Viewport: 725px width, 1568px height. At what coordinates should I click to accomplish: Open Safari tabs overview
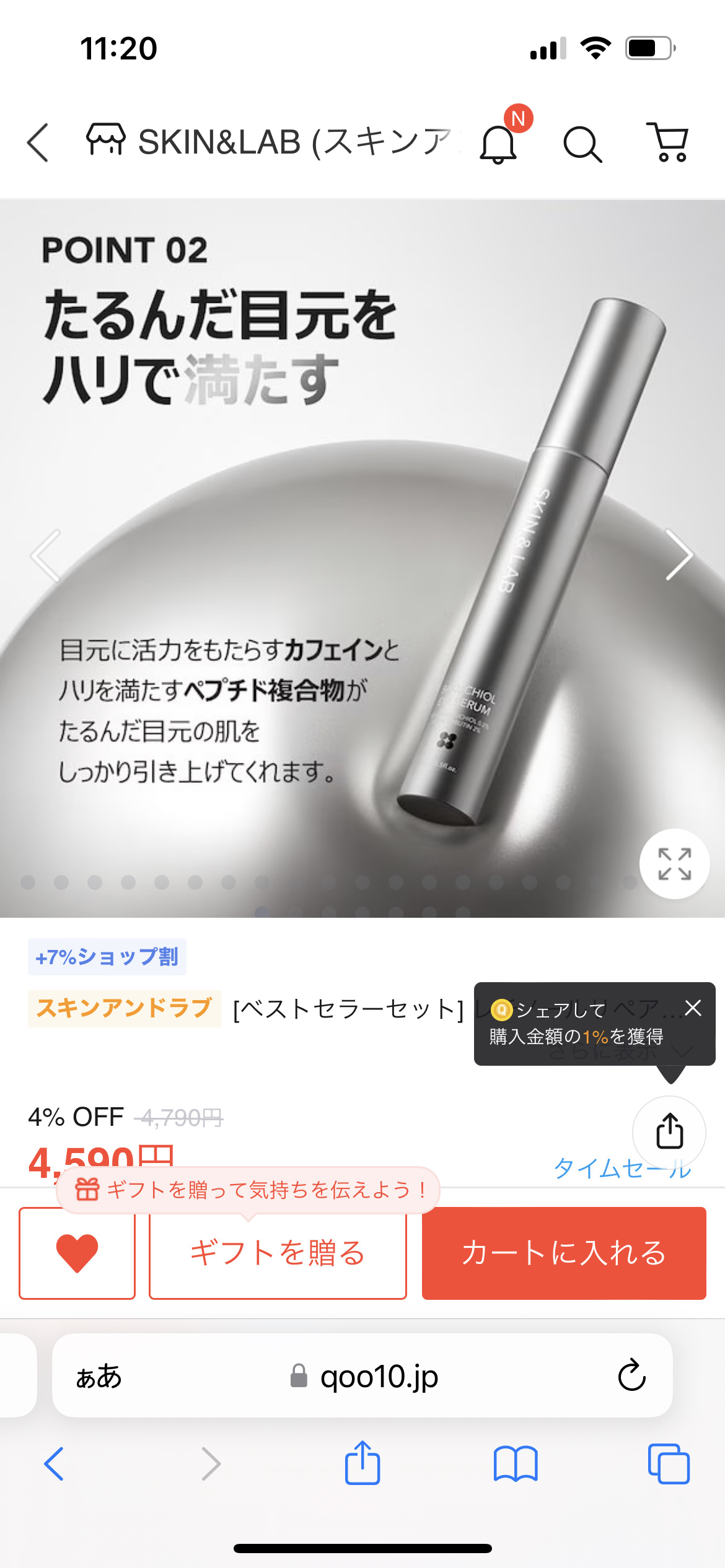click(x=669, y=1464)
